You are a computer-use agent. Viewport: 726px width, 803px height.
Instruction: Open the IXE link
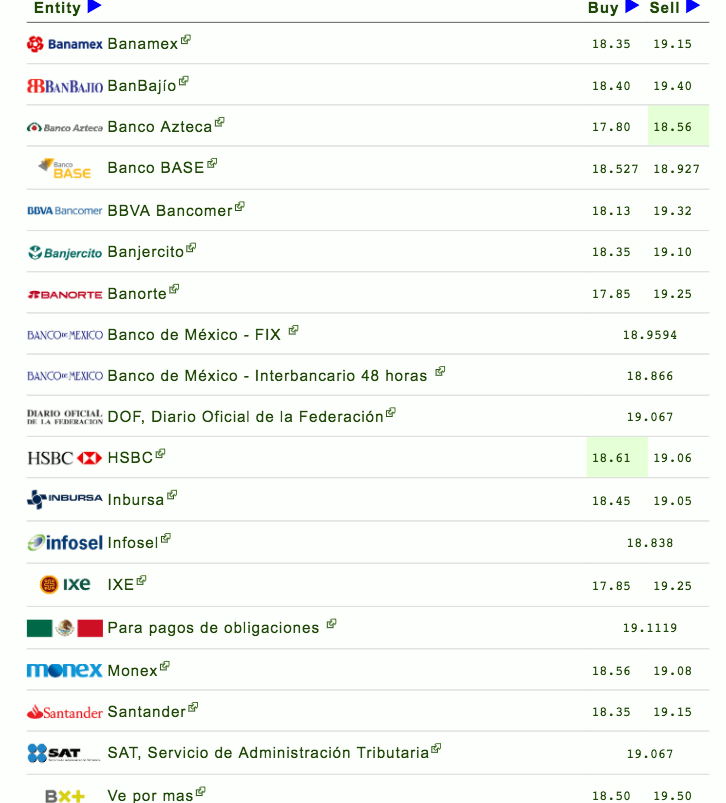[120, 585]
